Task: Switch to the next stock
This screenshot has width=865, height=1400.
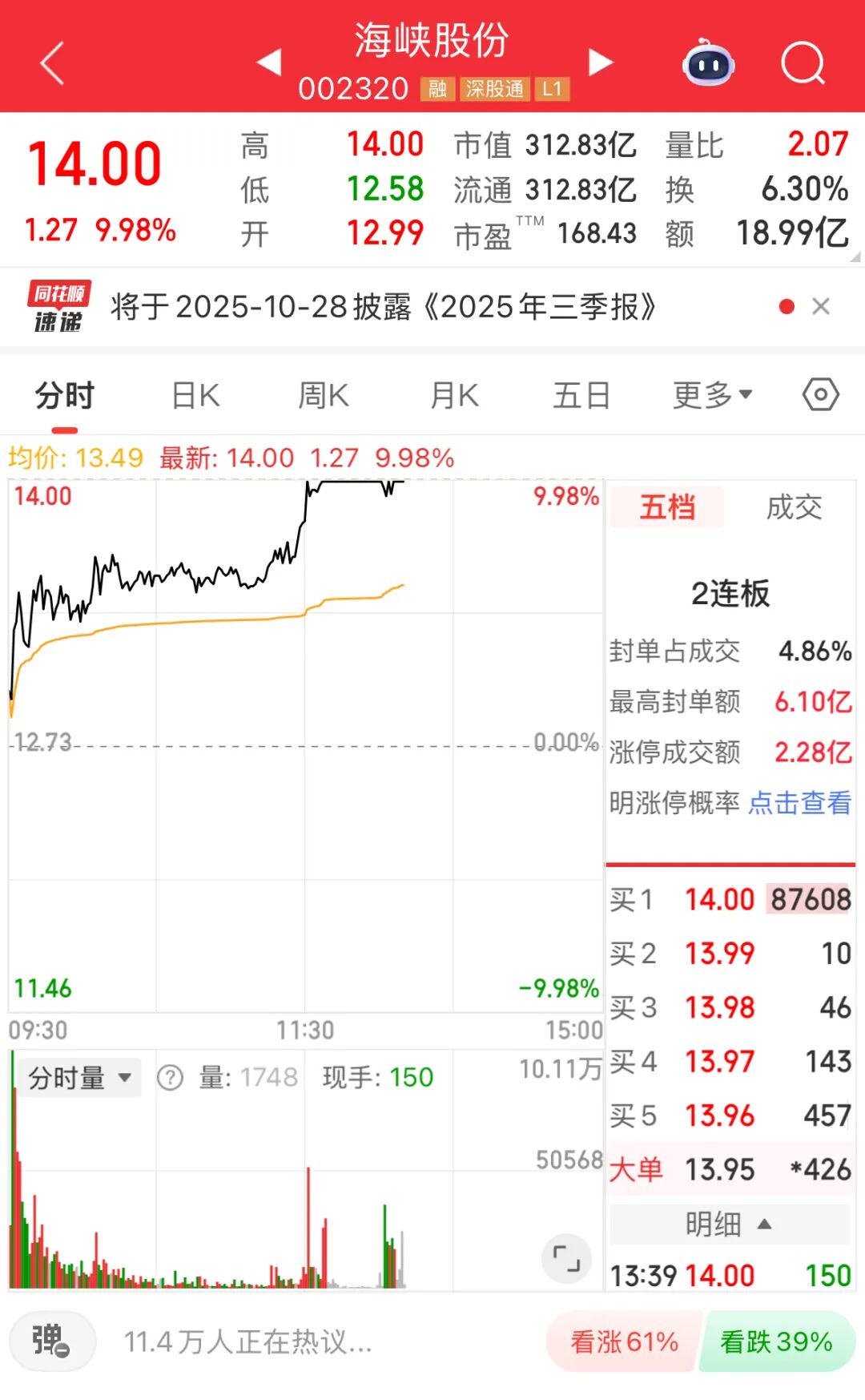Action: point(600,63)
